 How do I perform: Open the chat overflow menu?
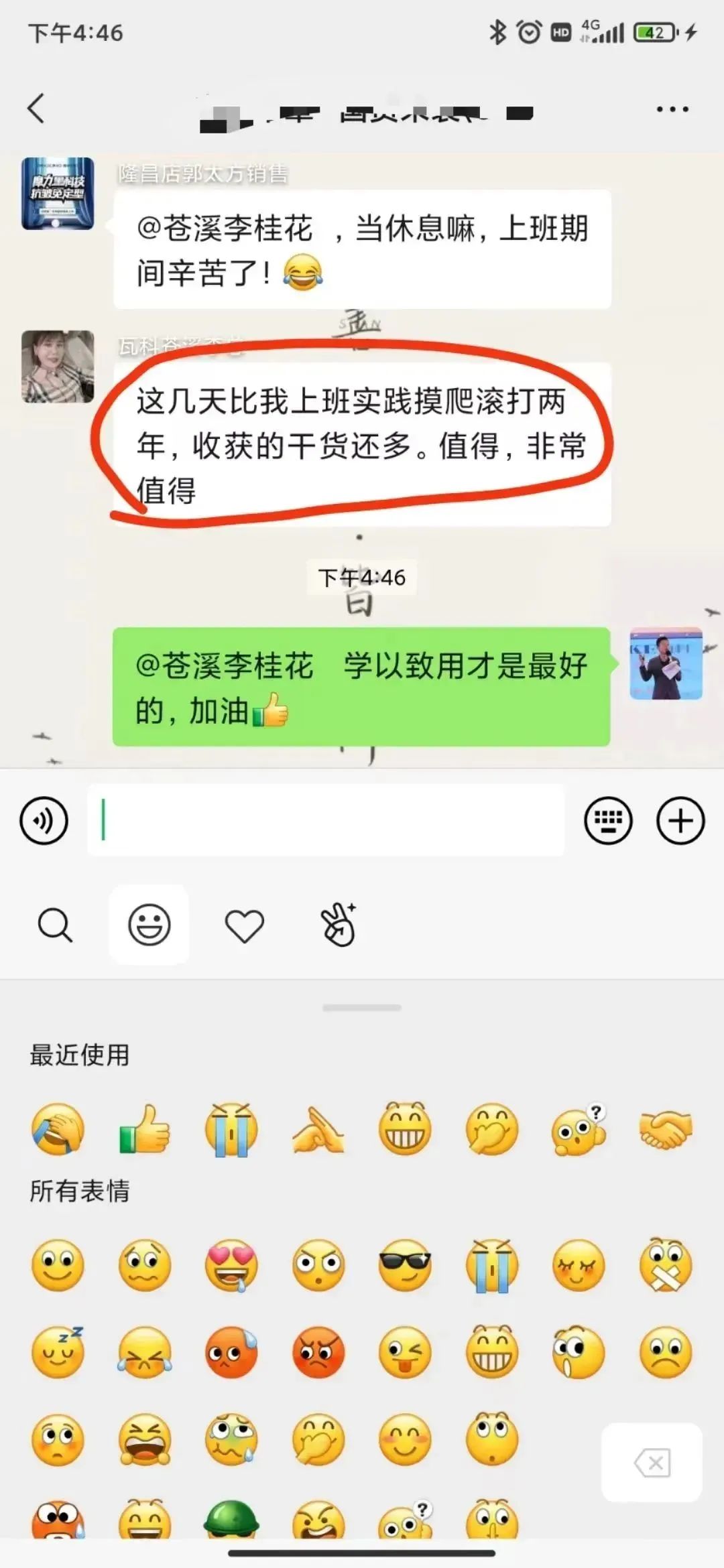(672, 109)
